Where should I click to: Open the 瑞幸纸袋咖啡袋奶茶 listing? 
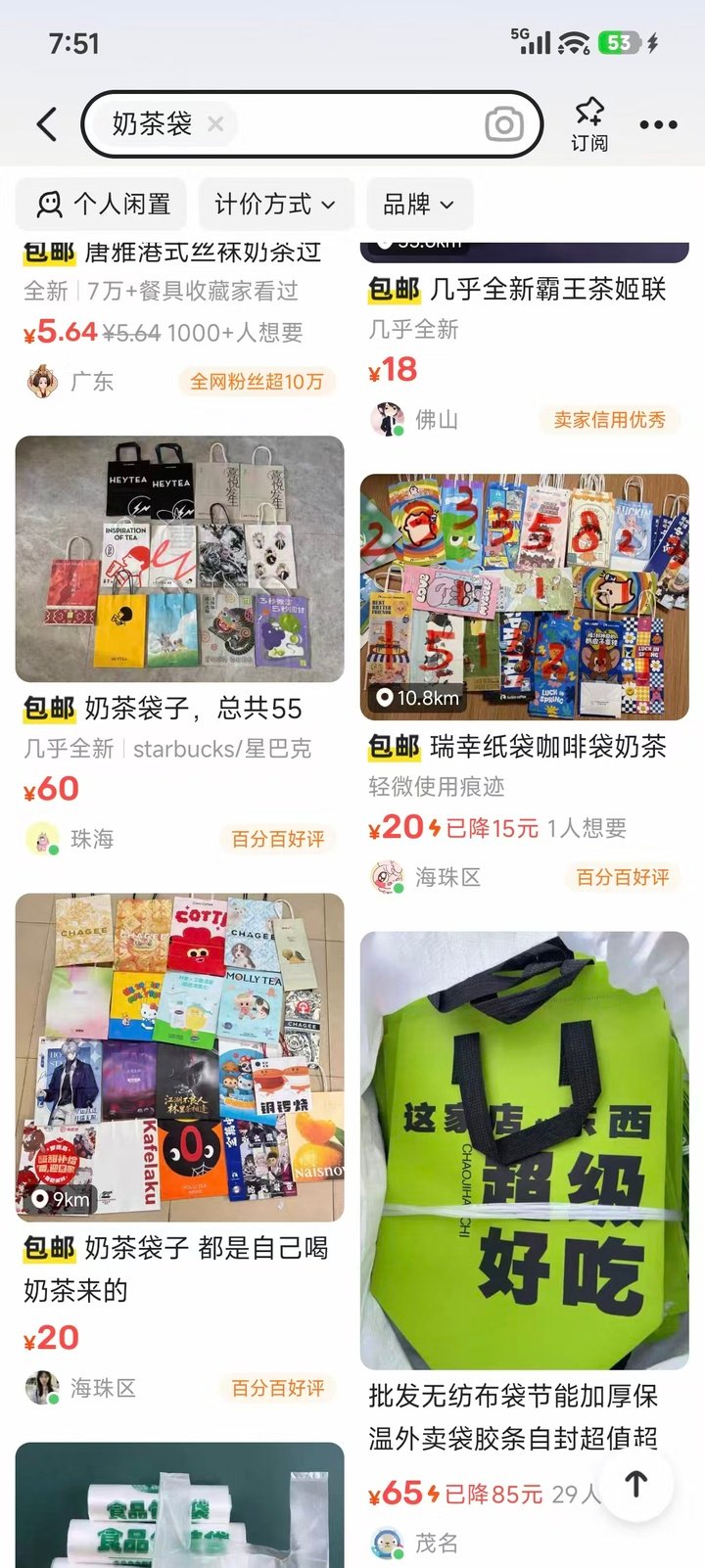point(525,597)
